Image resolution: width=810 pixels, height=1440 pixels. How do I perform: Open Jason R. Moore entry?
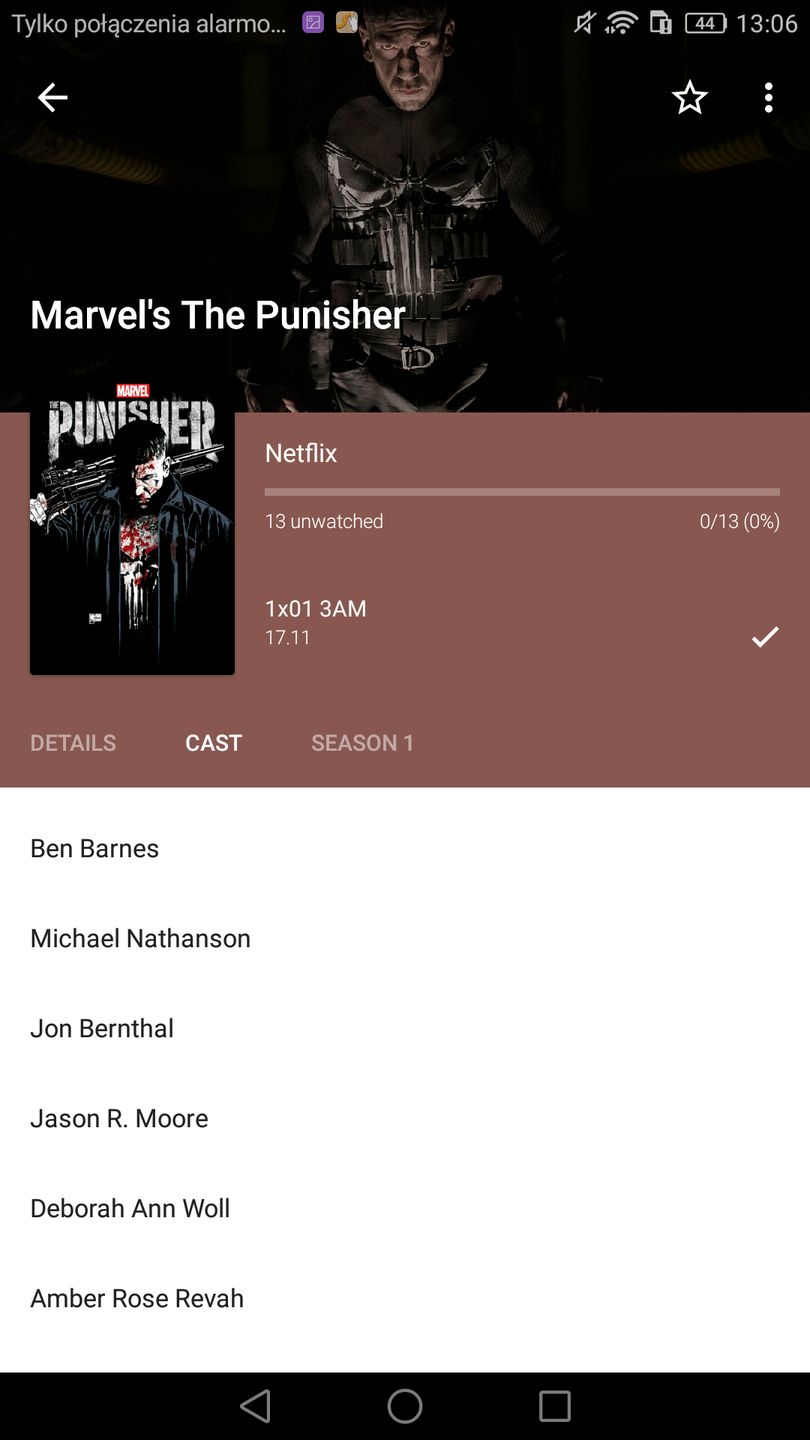coord(119,1118)
